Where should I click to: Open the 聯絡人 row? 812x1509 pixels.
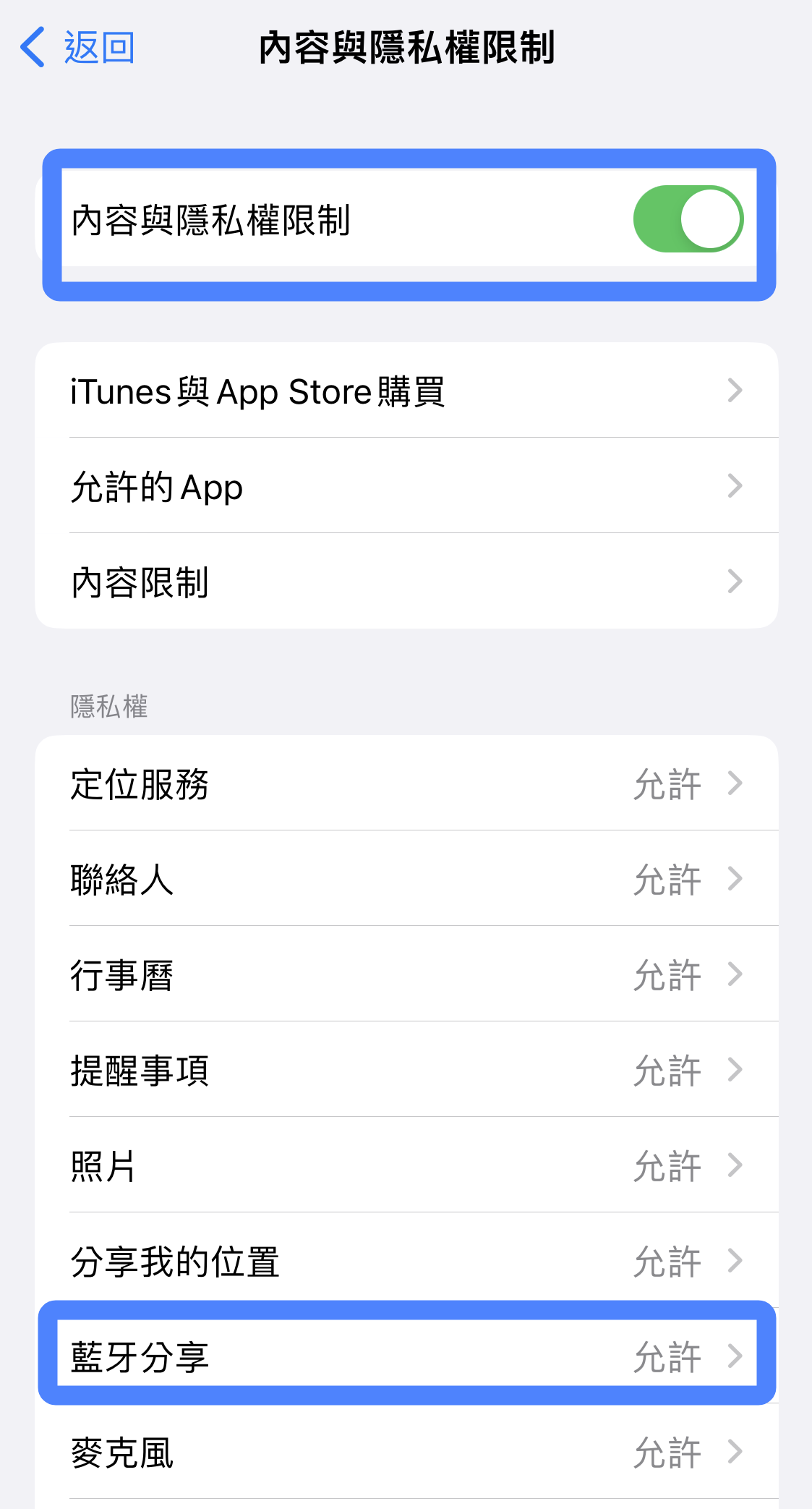pos(406,879)
